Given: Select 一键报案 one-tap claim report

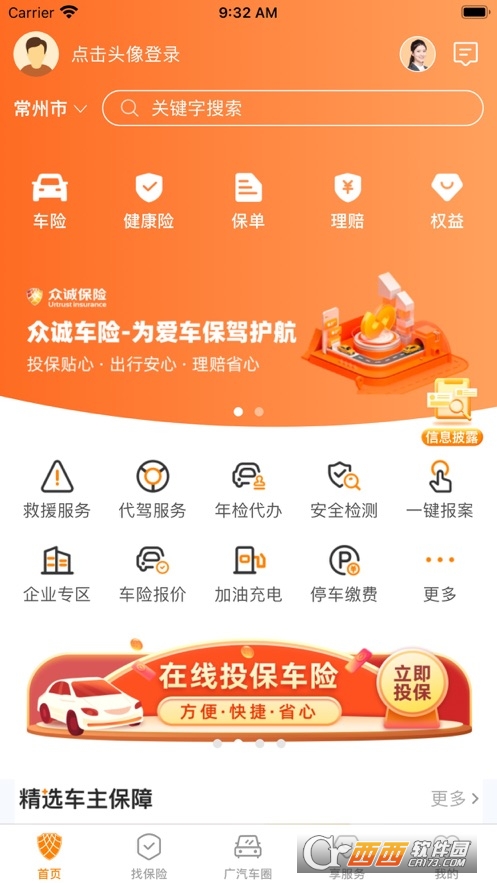Looking at the screenshot, I should point(440,489).
